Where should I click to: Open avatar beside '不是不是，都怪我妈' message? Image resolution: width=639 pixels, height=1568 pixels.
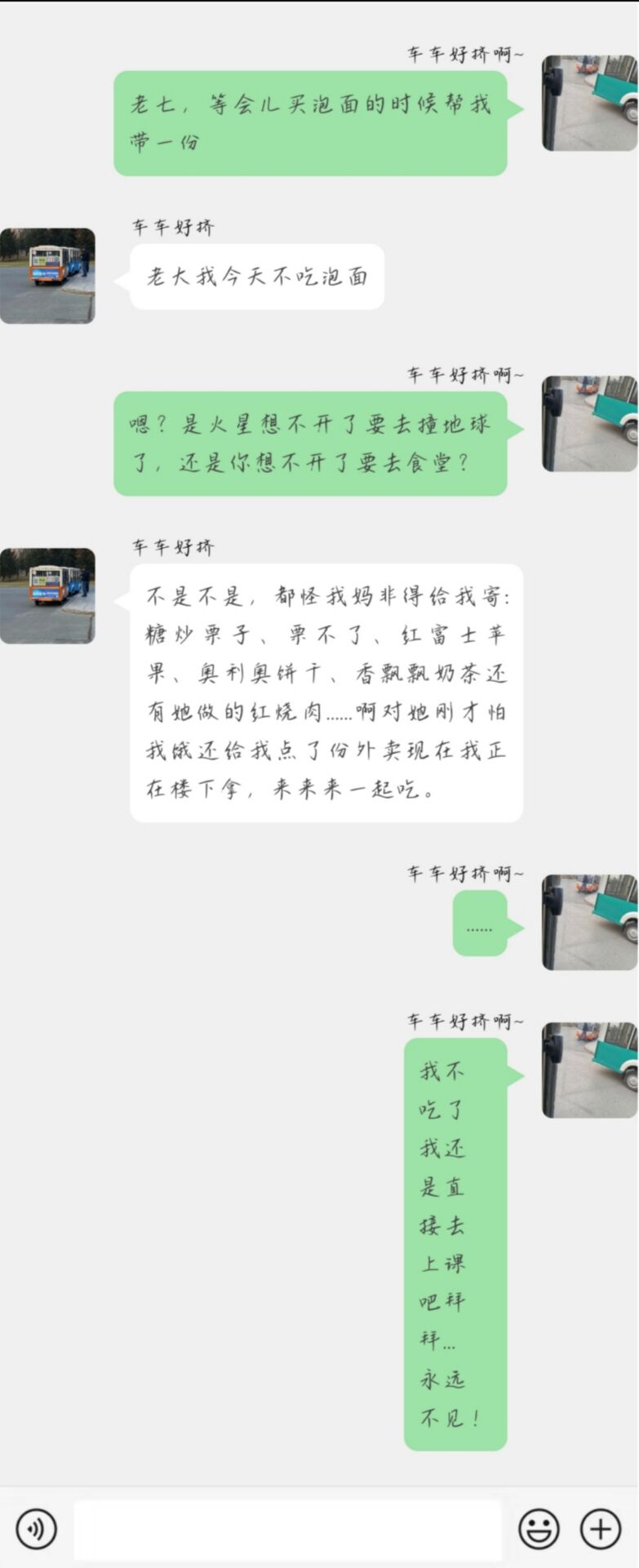tap(47, 596)
